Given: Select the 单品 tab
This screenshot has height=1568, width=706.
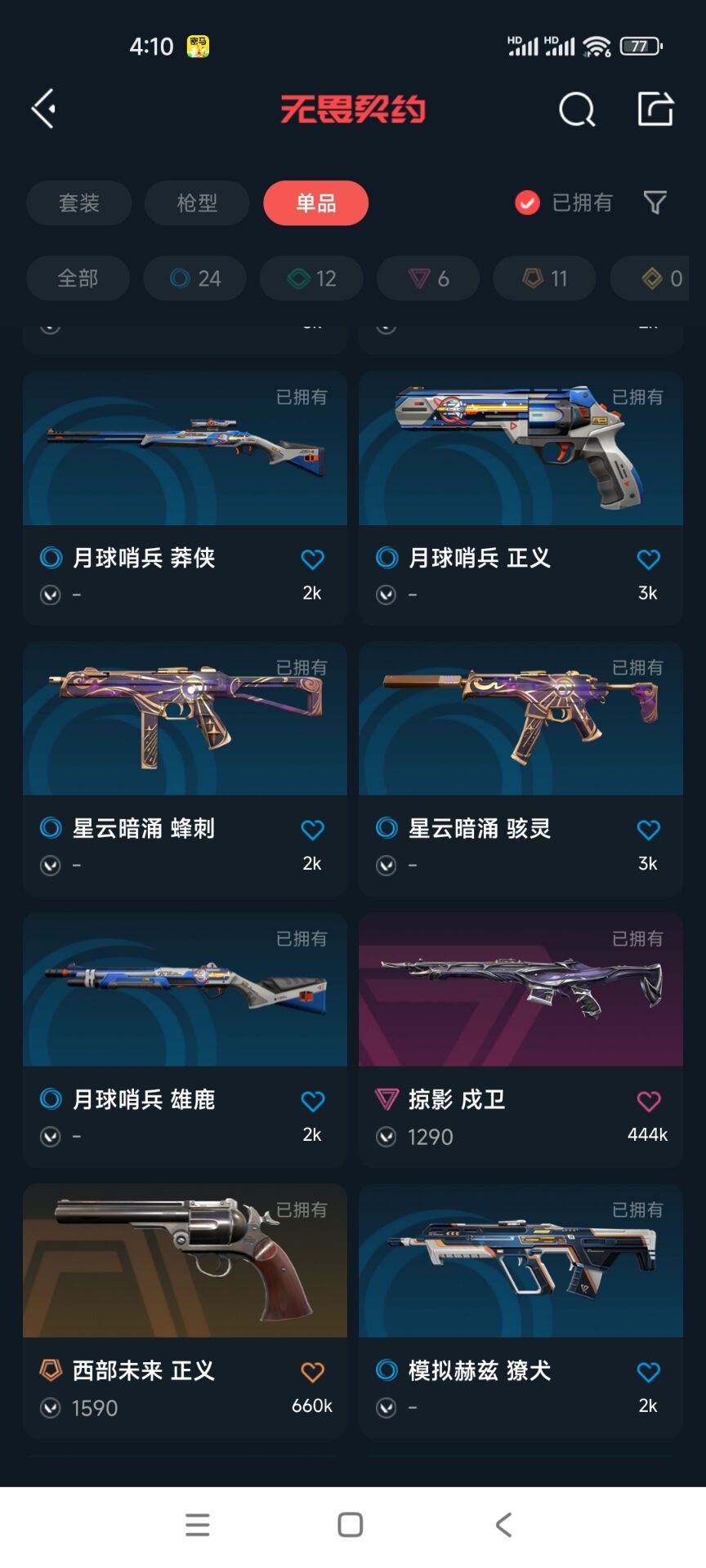Looking at the screenshot, I should [315, 203].
